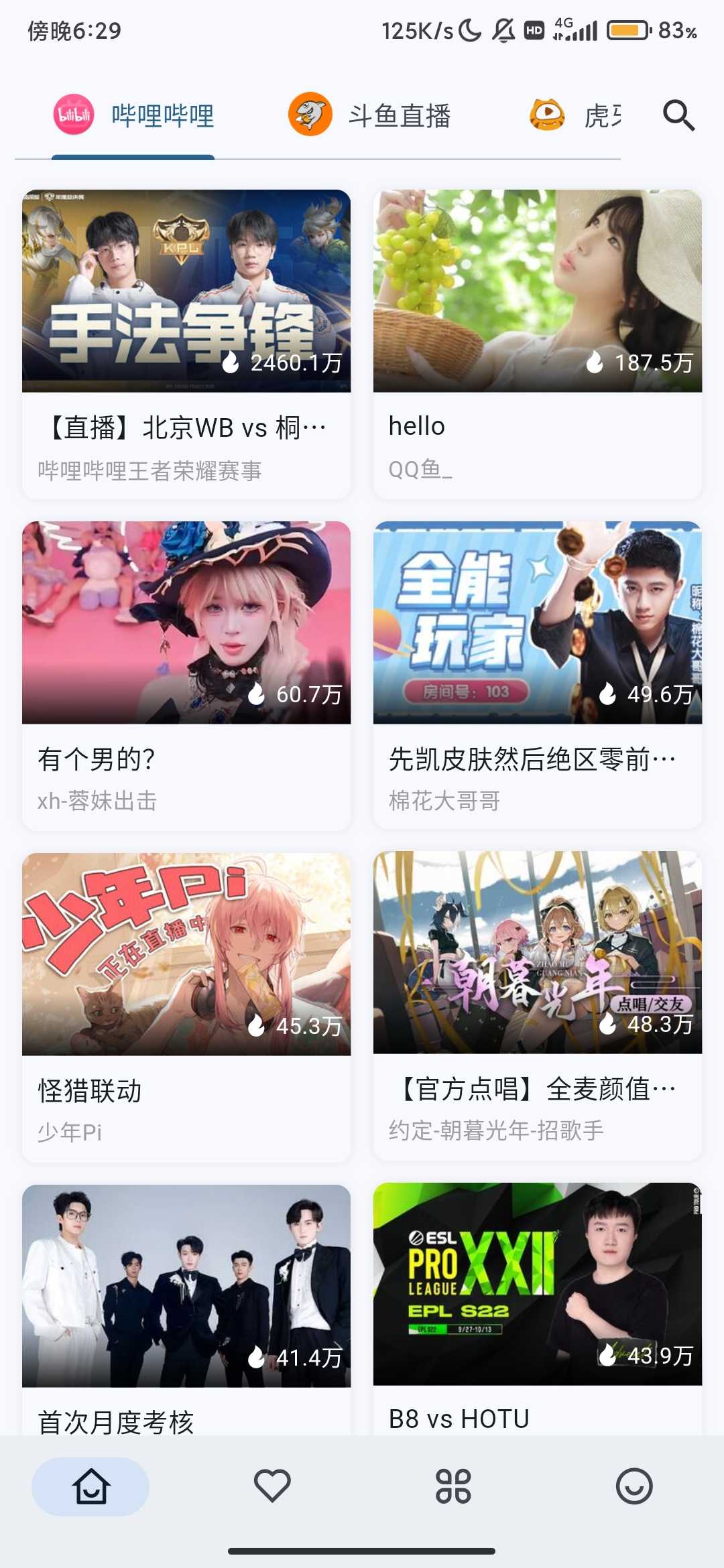
Task: Watch the 有个男的? live stream
Action: point(186,675)
